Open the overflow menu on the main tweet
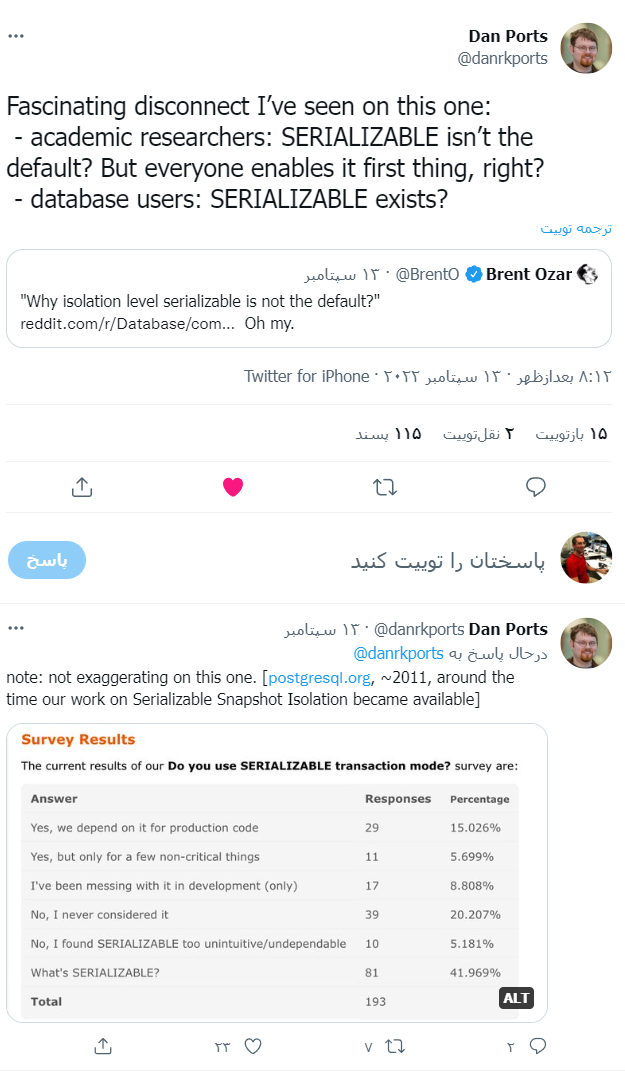The width and height of the screenshot is (625, 1076). pyautogui.click(x=16, y=36)
